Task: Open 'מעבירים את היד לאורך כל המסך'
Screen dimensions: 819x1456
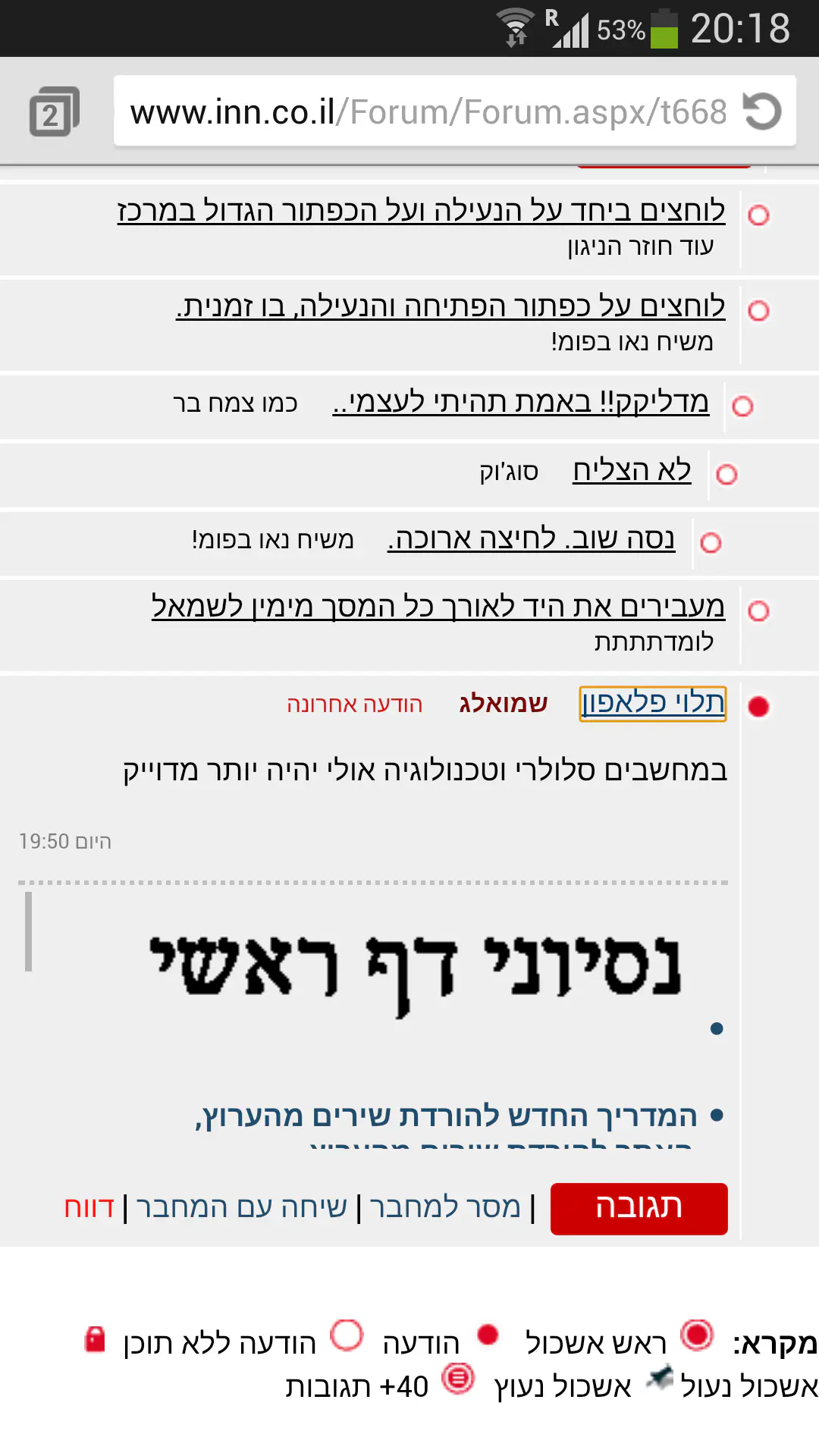Action: [438, 607]
